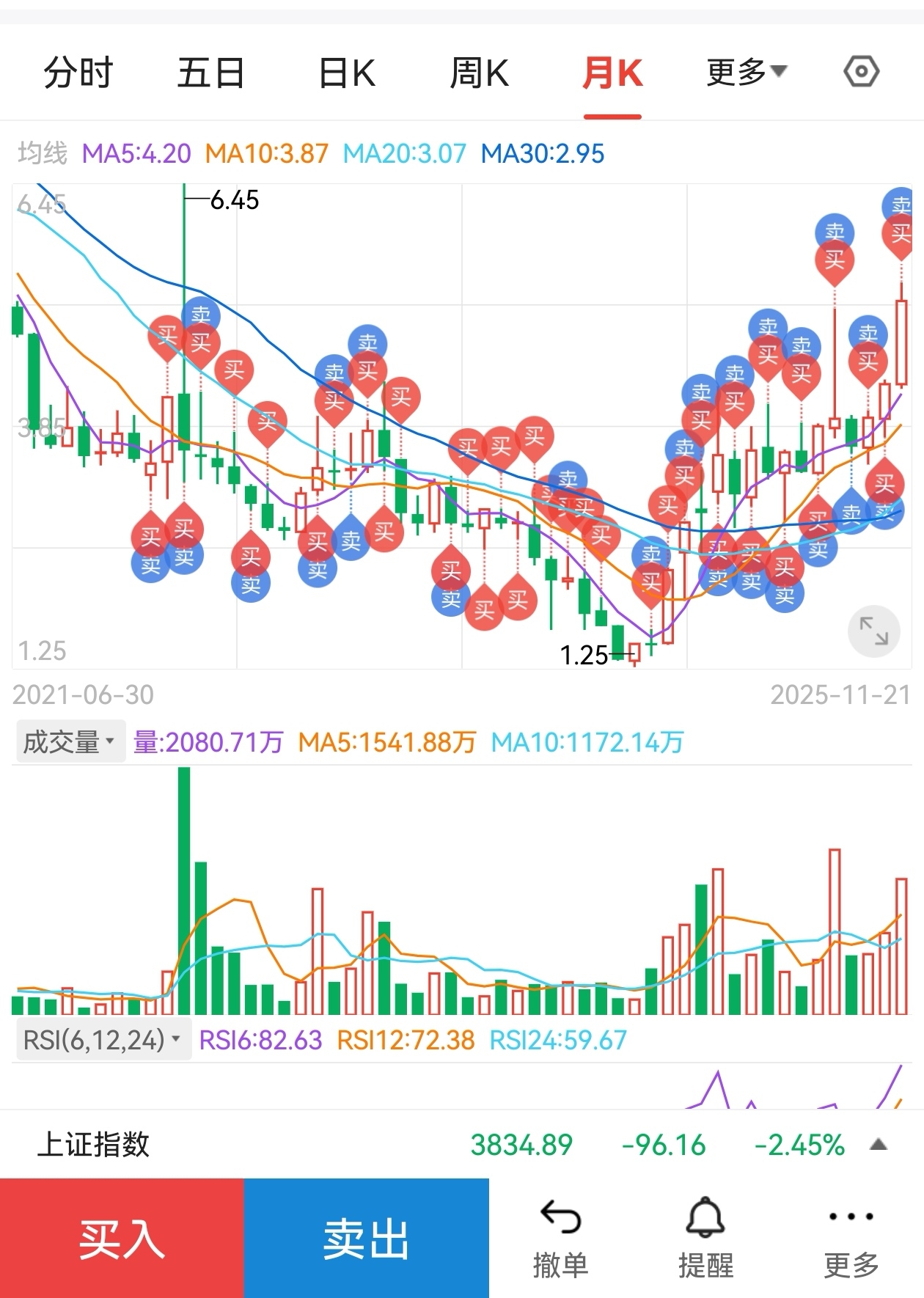Switch to 周K weekly chart
Screen dimensions: 924x1298
[x=479, y=73]
